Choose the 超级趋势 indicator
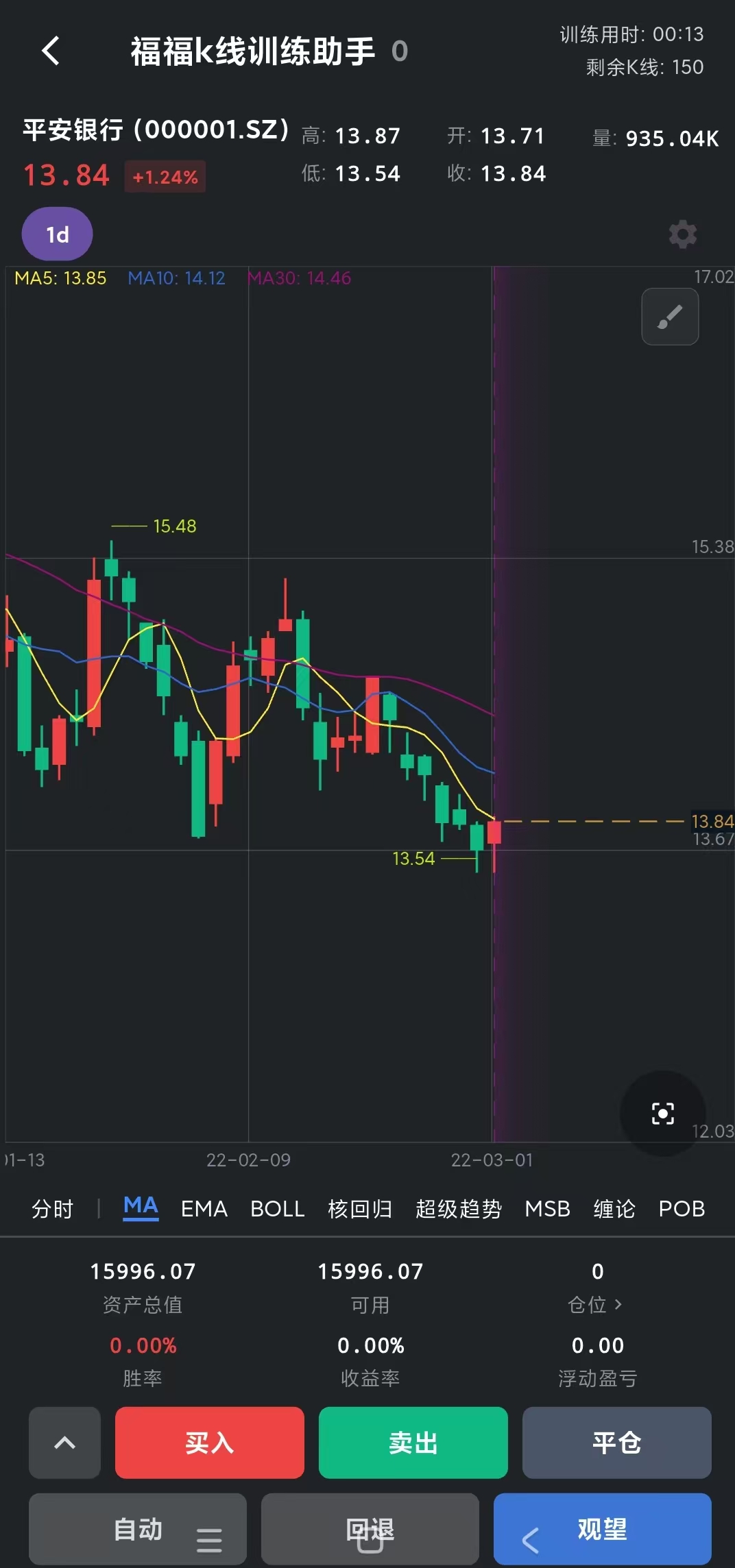The height and width of the screenshot is (1568, 735). tap(459, 1209)
